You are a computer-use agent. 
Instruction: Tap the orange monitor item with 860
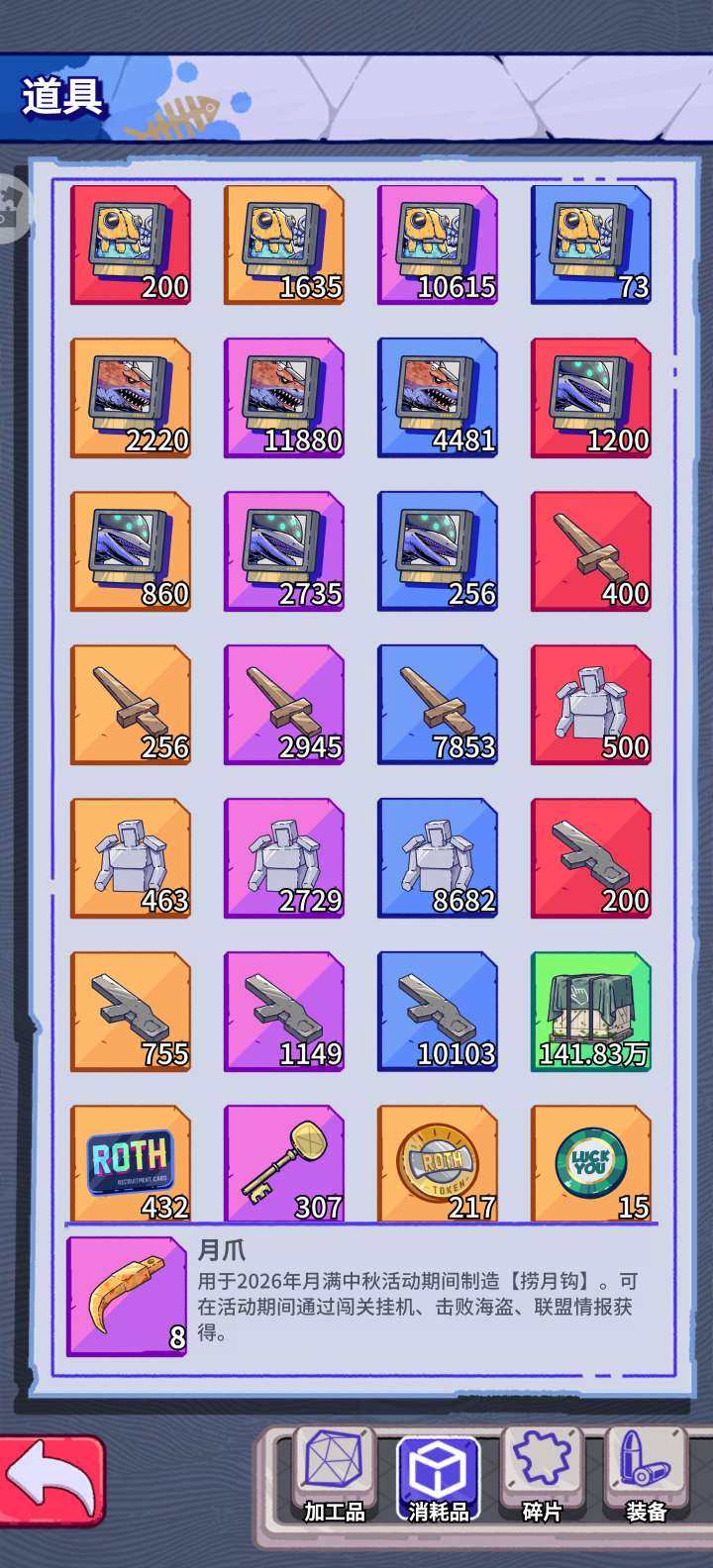click(x=131, y=551)
